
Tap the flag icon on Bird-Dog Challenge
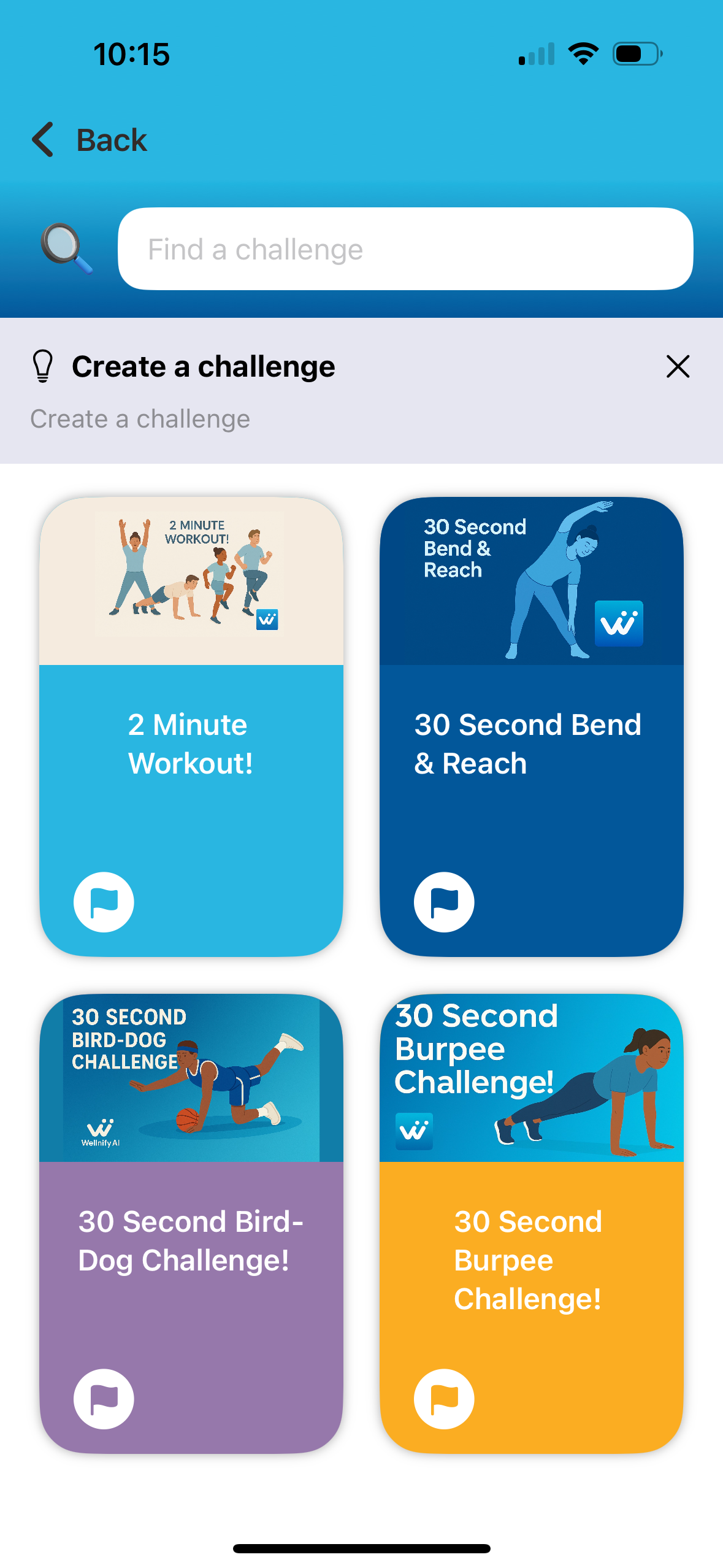coord(104,1399)
